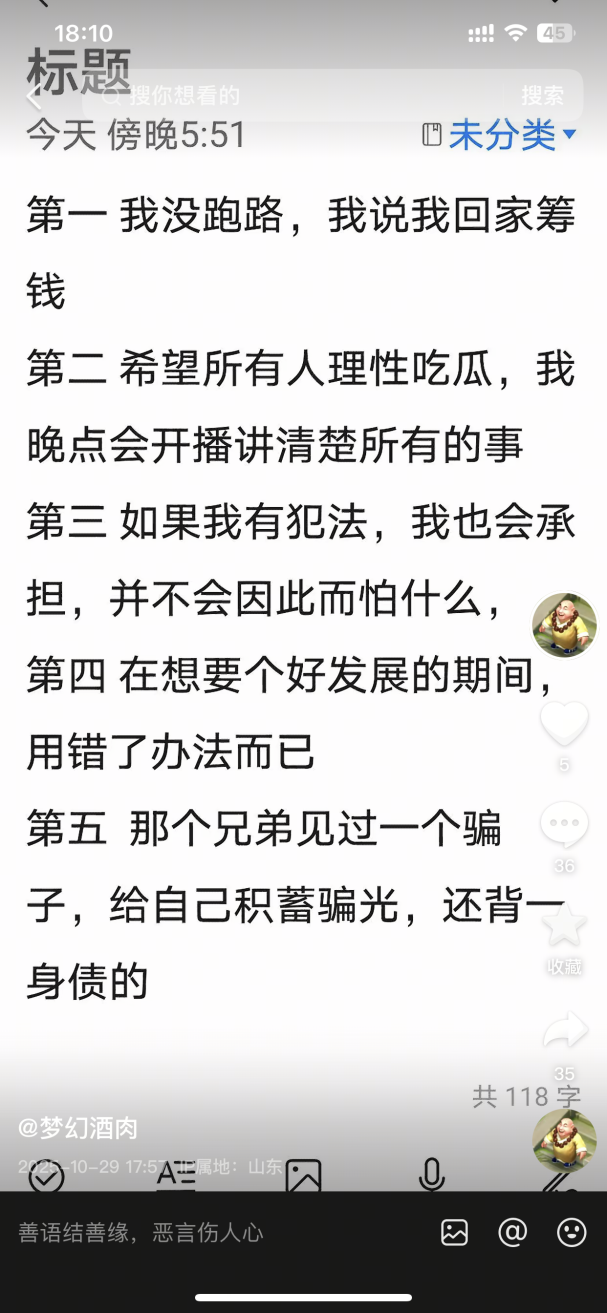
Task: Add this post to 收藏 favorites
Action: [x=564, y=927]
